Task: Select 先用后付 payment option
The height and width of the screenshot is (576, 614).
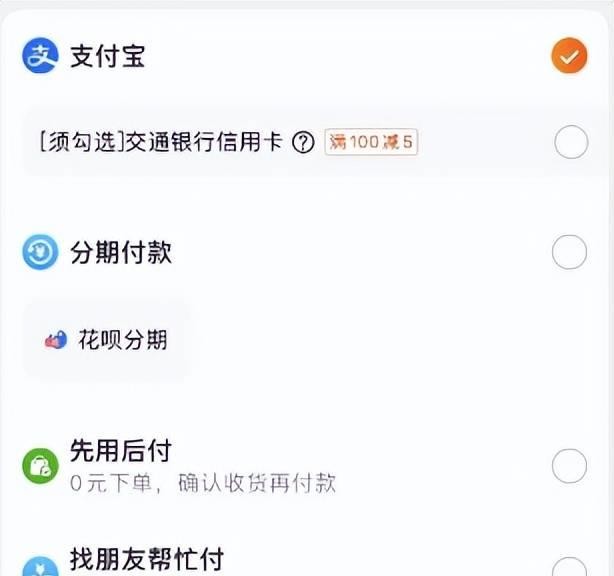Action: 569,466
